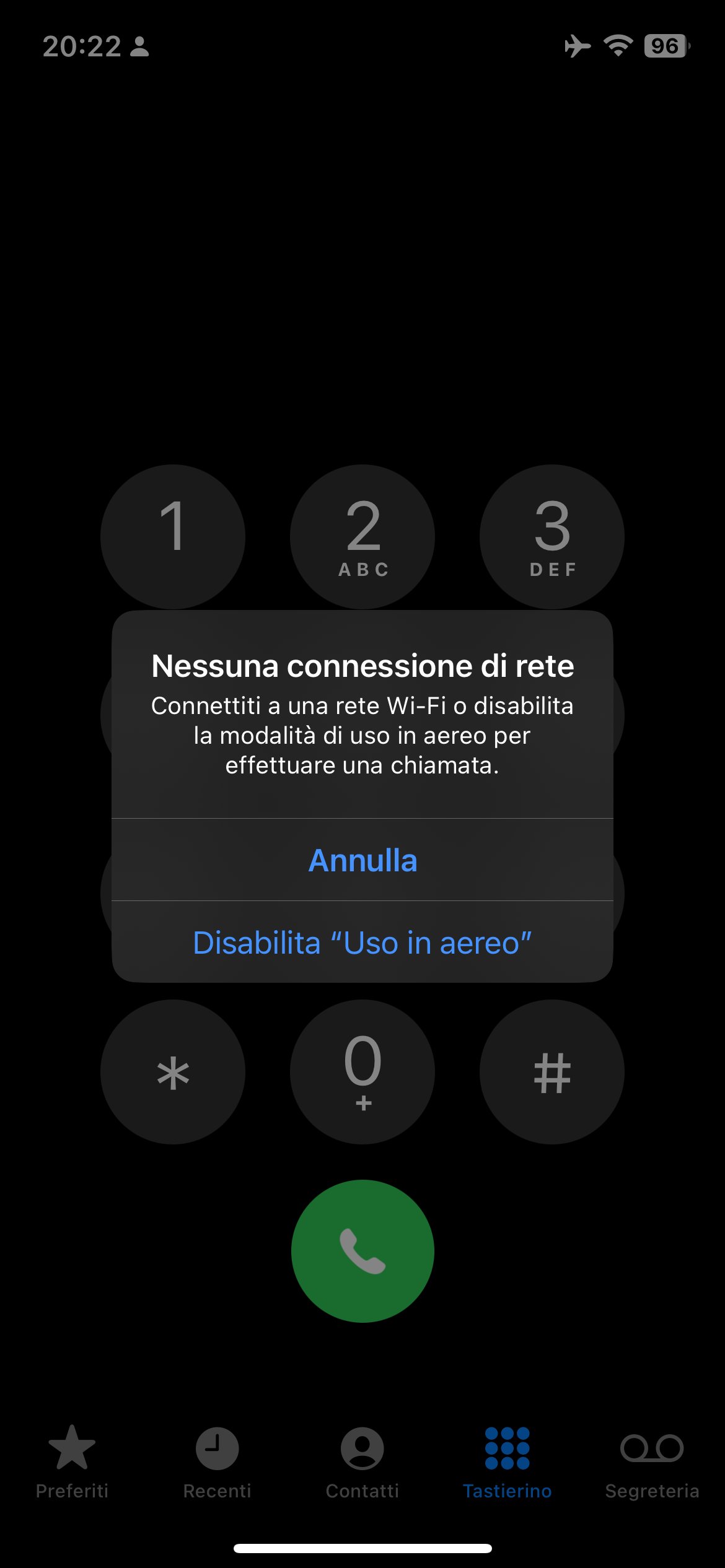Switch to the Preferiti tab
This screenshot has width=725, height=1568.
(x=72, y=1461)
